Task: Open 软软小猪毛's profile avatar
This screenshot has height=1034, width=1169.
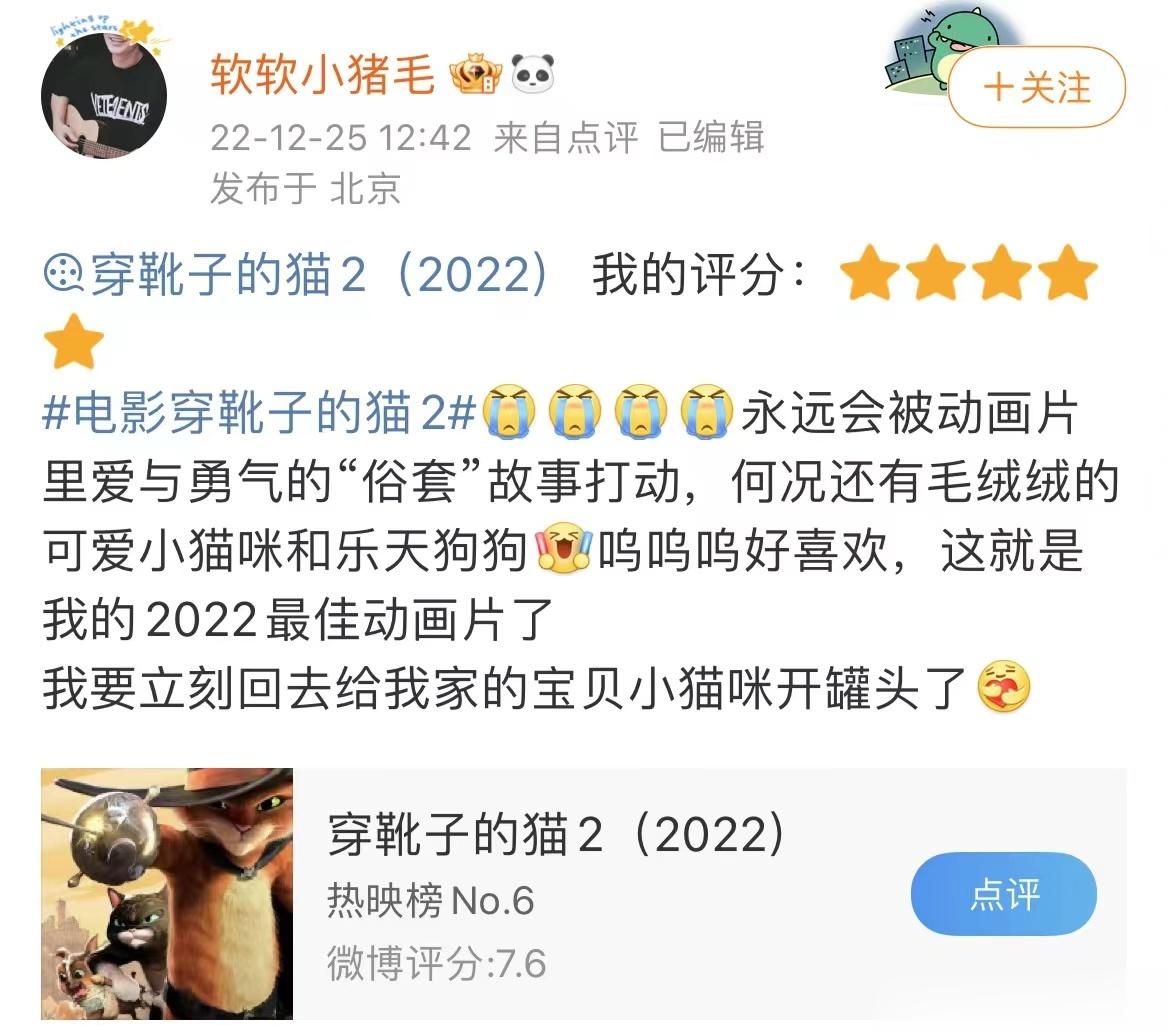Action: [x=103, y=98]
